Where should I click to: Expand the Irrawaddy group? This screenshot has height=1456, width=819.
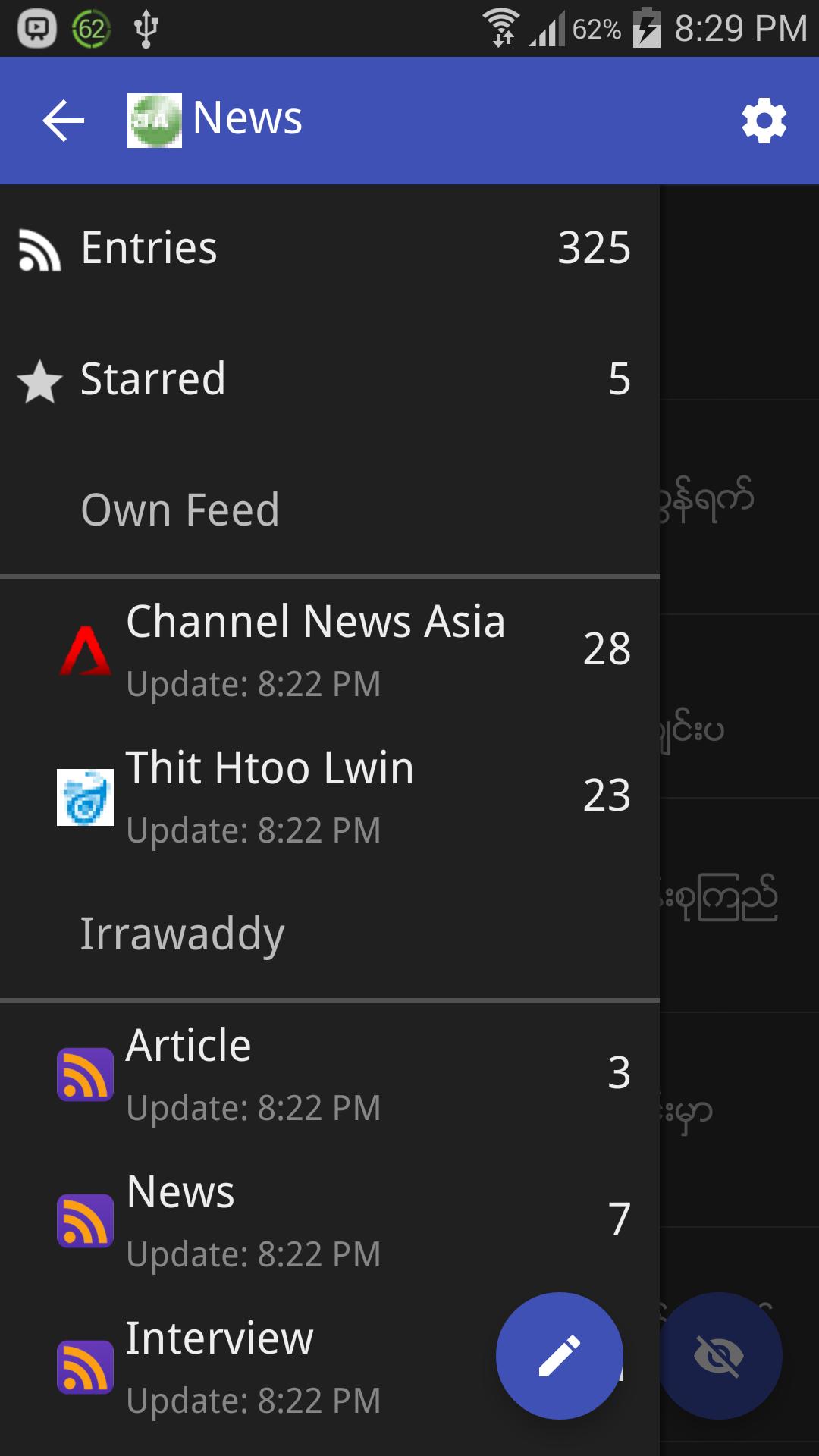pos(182,934)
